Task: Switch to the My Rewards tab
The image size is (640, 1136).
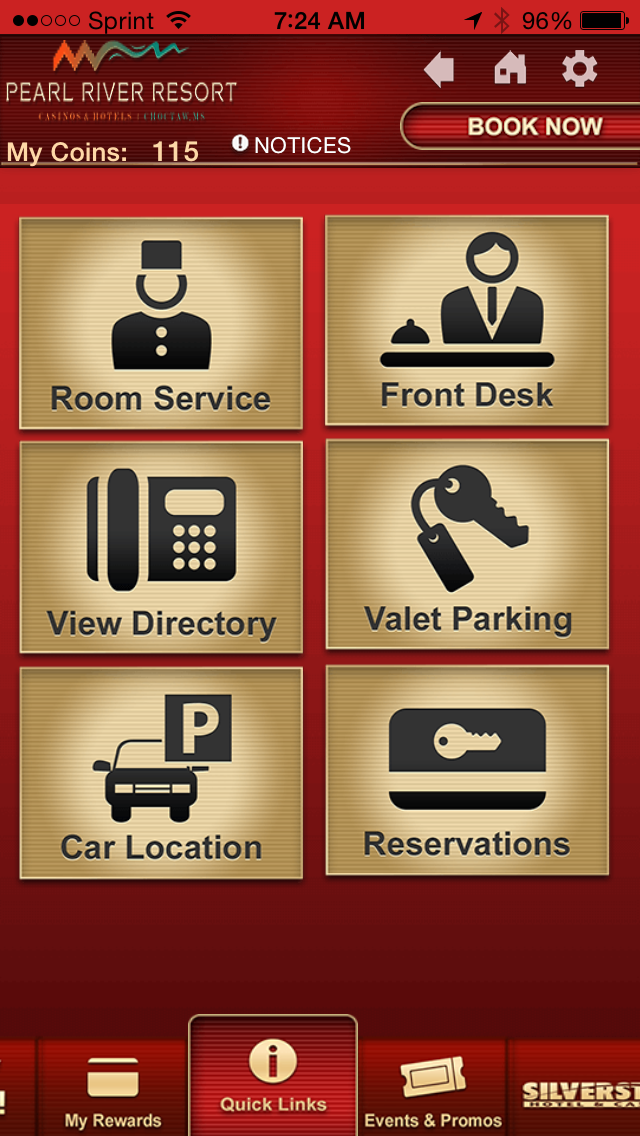Action: click(x=112, y=1089)
